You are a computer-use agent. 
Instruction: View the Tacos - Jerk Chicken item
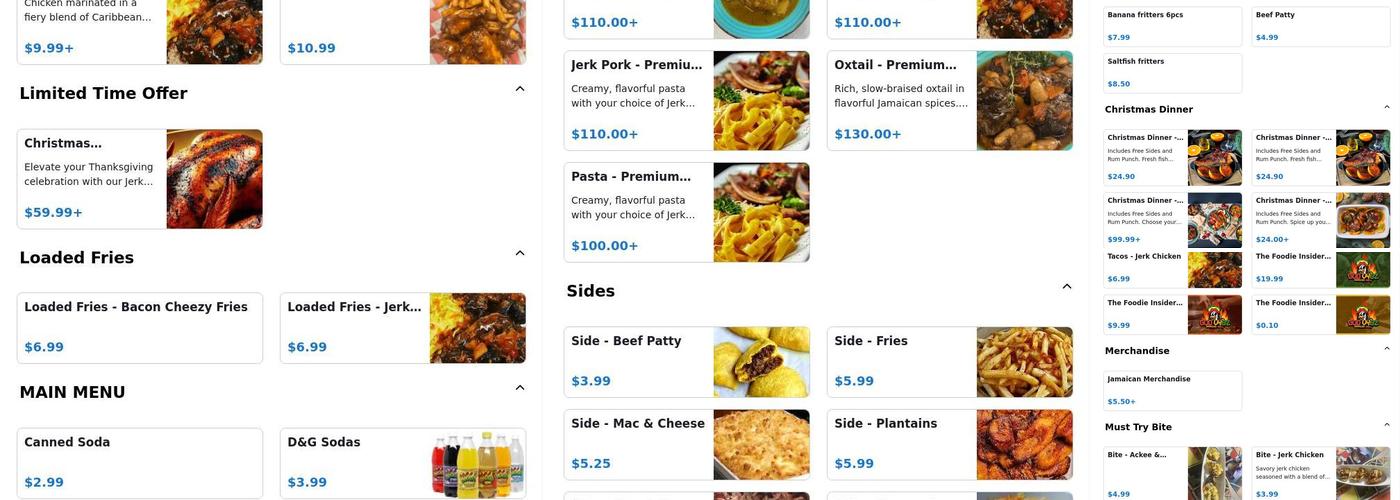(1172, 268)
